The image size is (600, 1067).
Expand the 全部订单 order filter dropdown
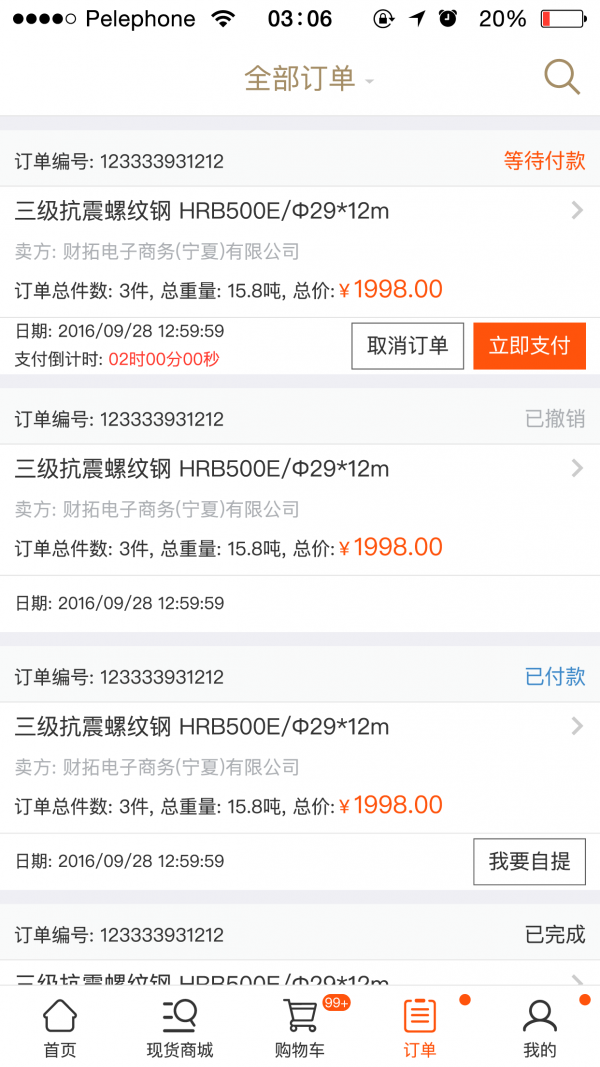click(309, 80)
